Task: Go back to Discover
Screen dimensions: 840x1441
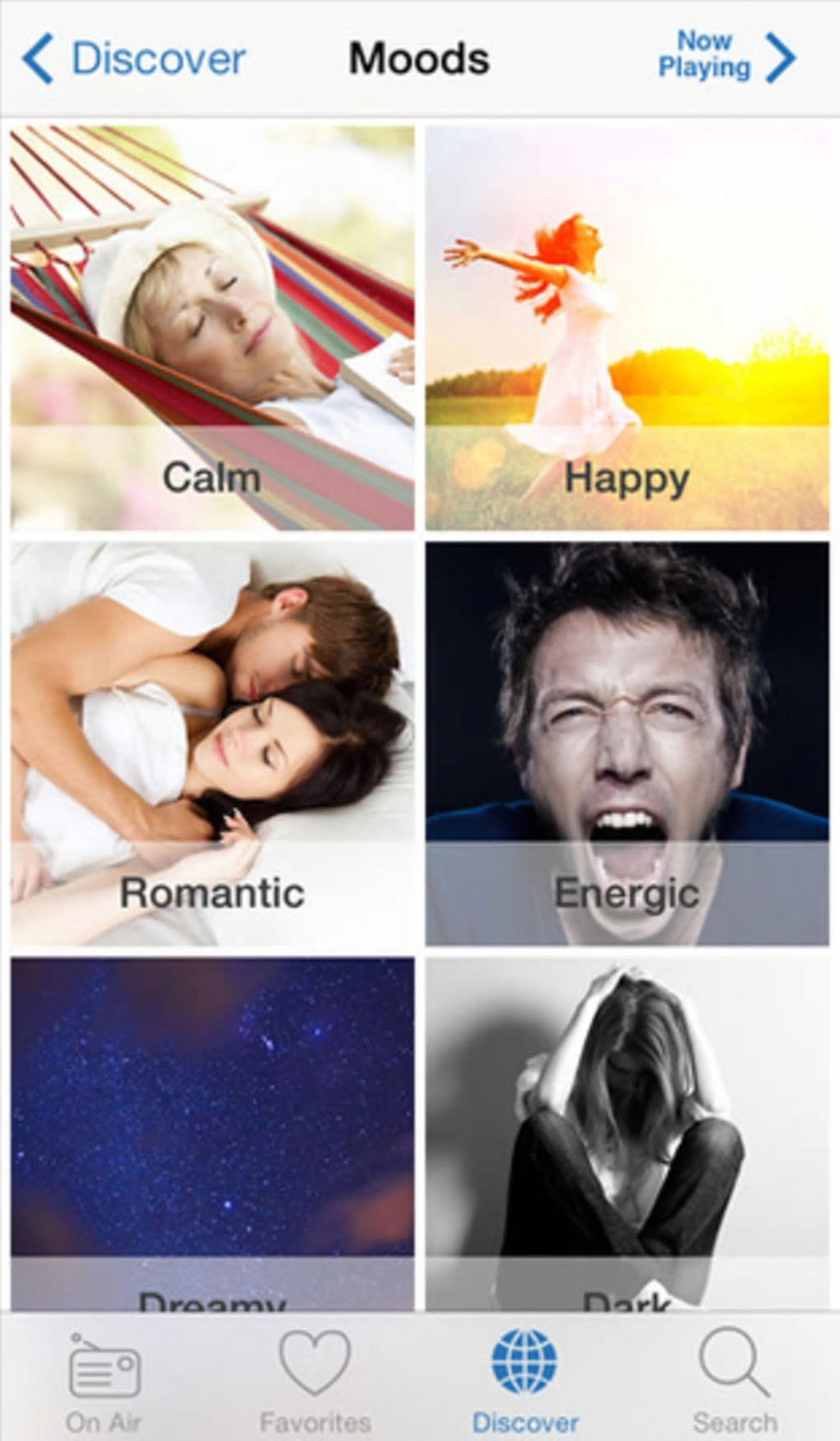Action: (133, 58)
